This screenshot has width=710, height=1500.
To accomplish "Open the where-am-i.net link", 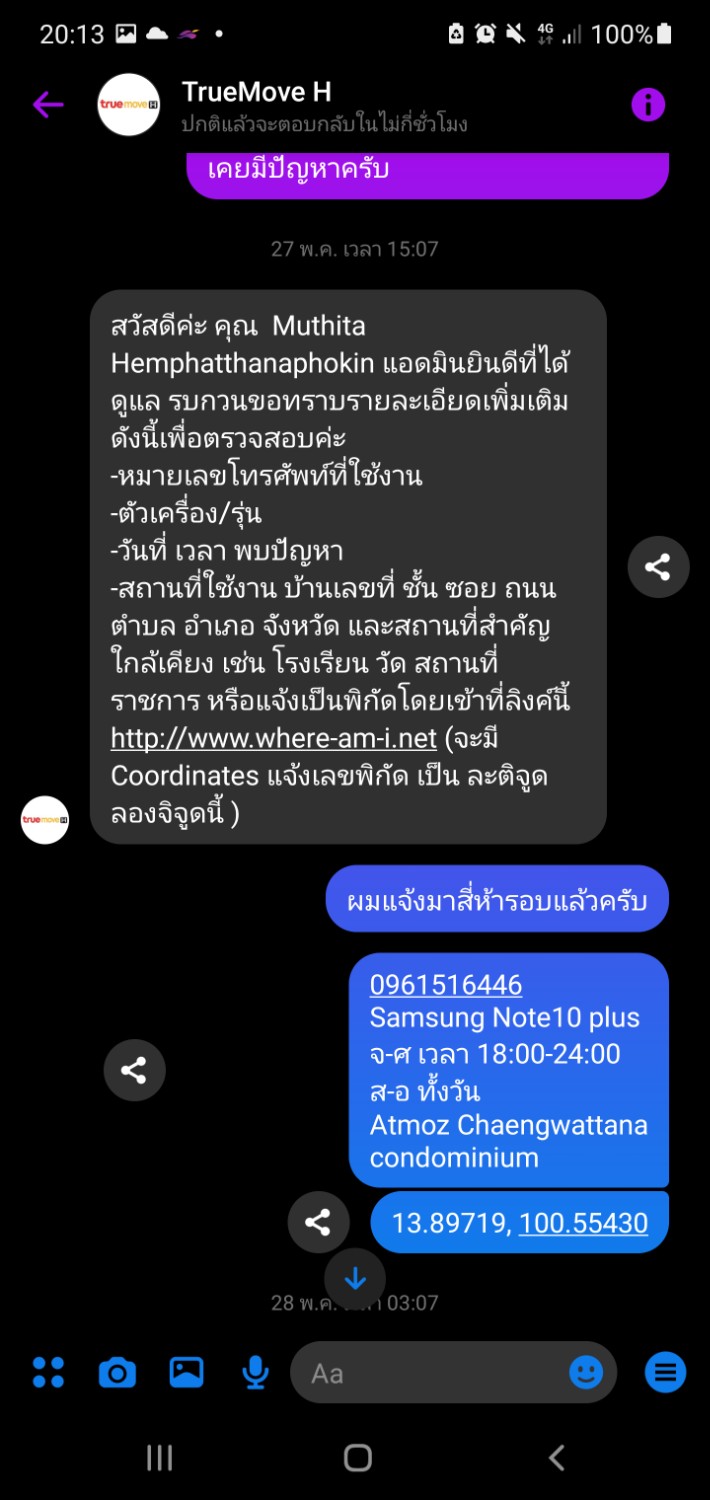I will click(274, 738).
